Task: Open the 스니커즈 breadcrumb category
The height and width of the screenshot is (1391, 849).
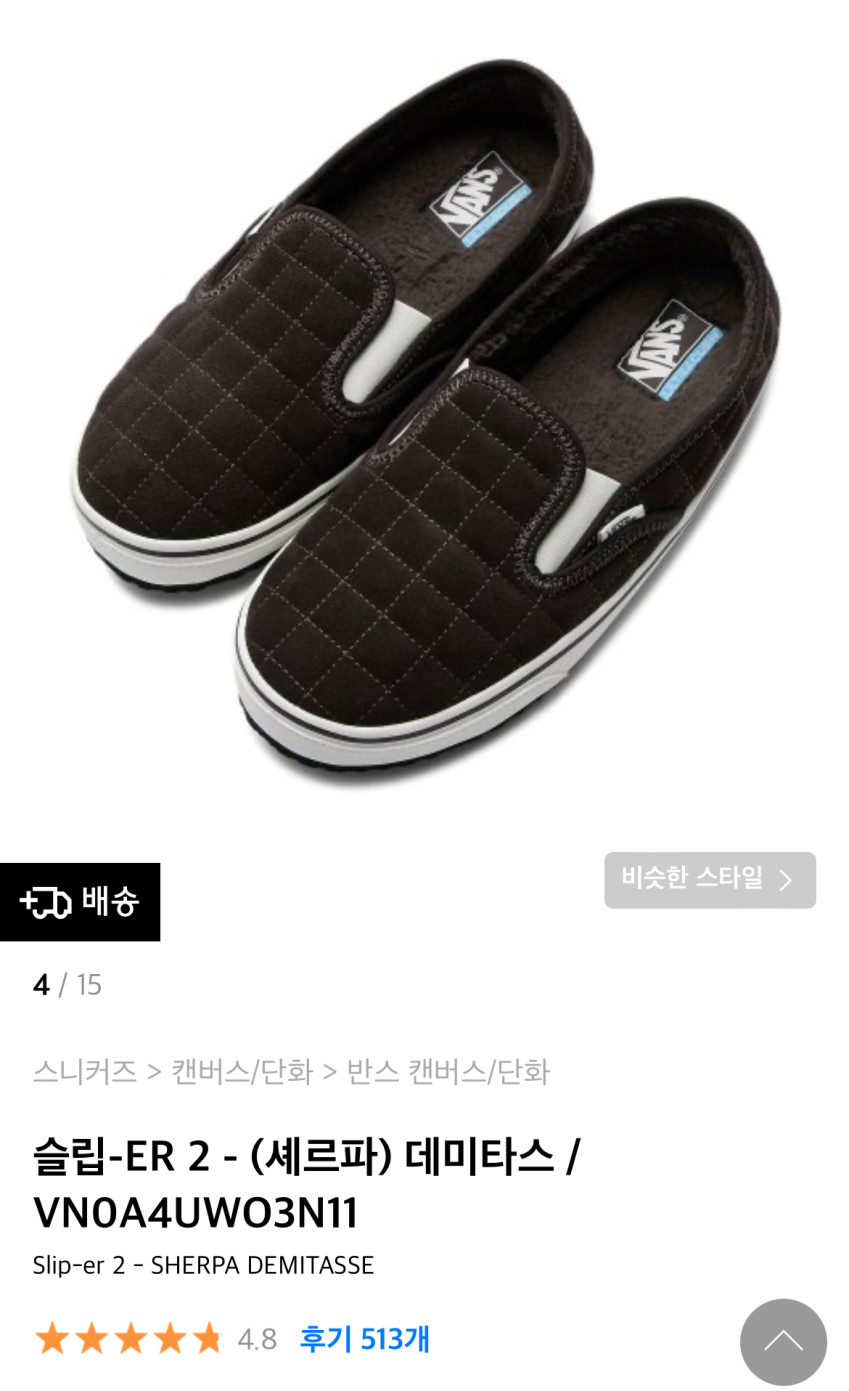Action: 85,1072
